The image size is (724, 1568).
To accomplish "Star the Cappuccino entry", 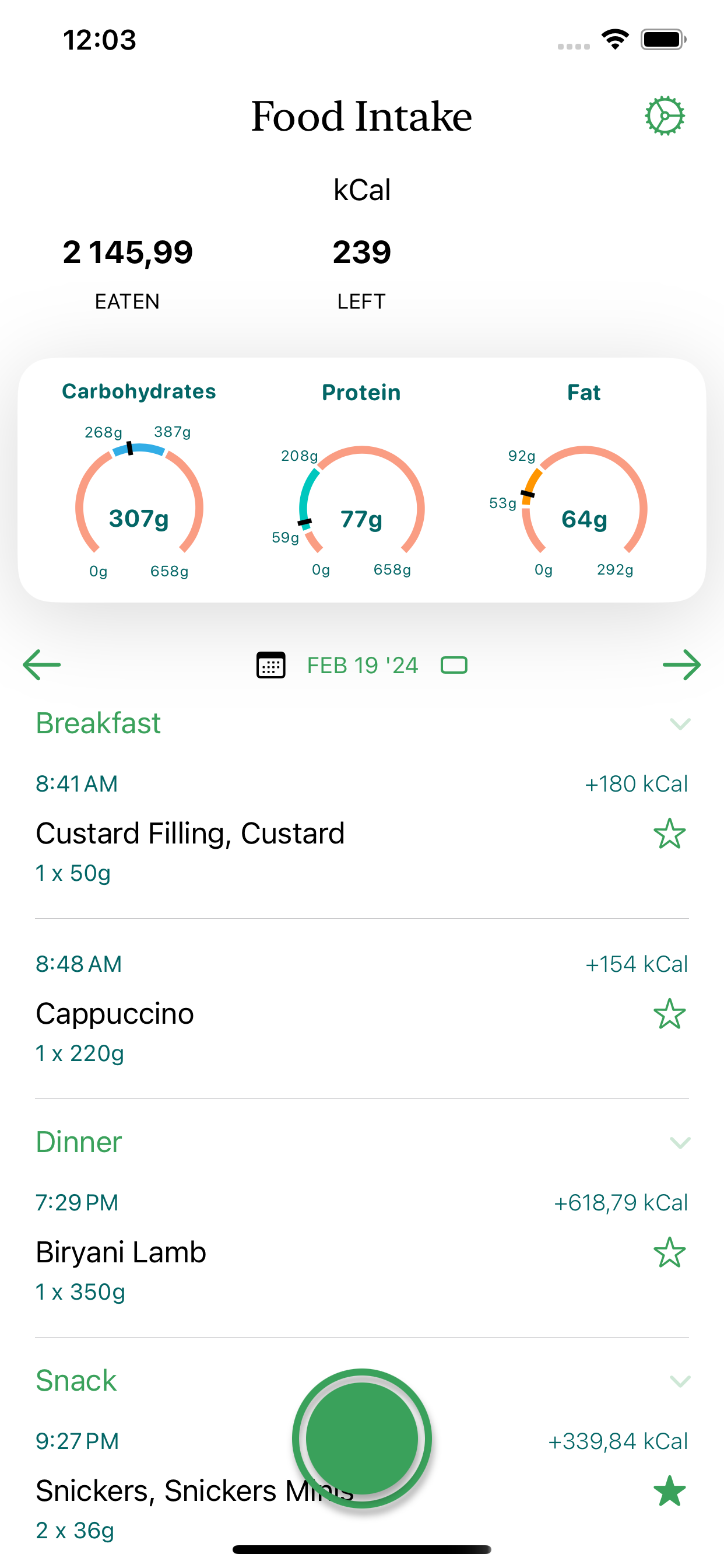I will (669, 1014).
